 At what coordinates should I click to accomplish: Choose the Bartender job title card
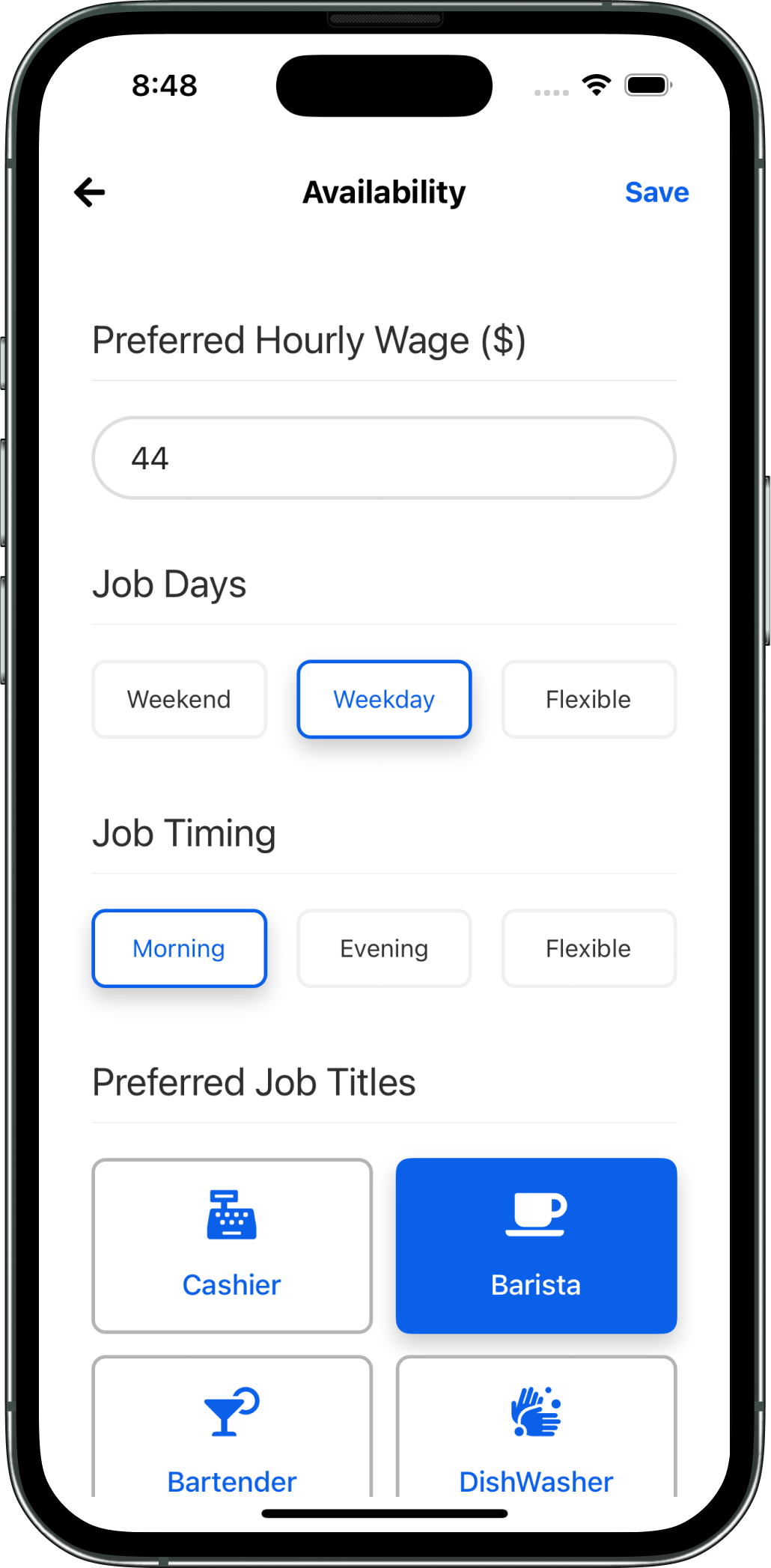232,1427
